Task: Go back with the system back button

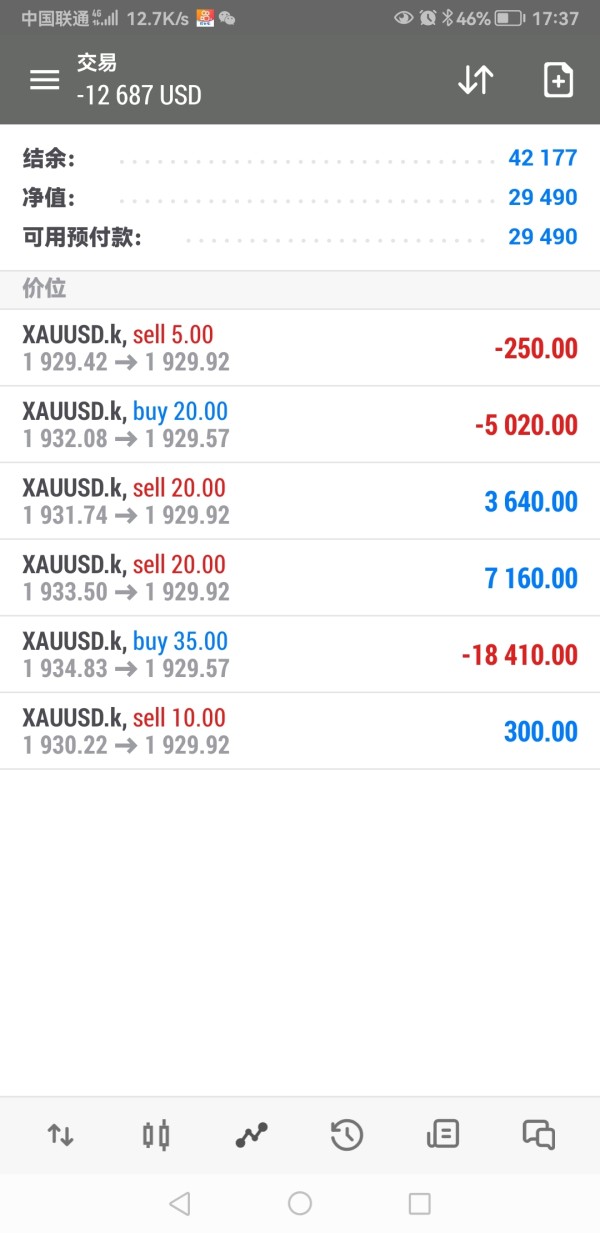Action: 180,1203
